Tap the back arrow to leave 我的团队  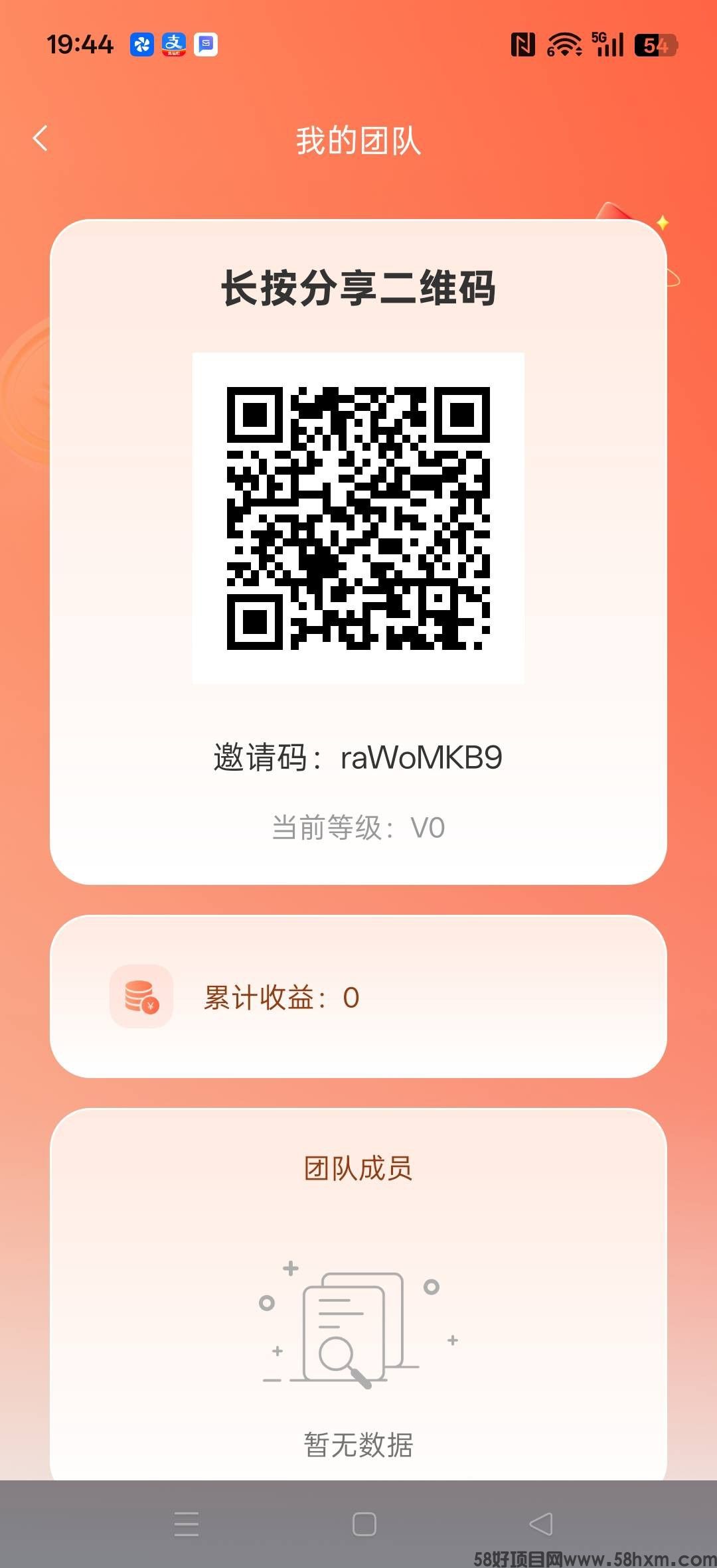(41, 138)
